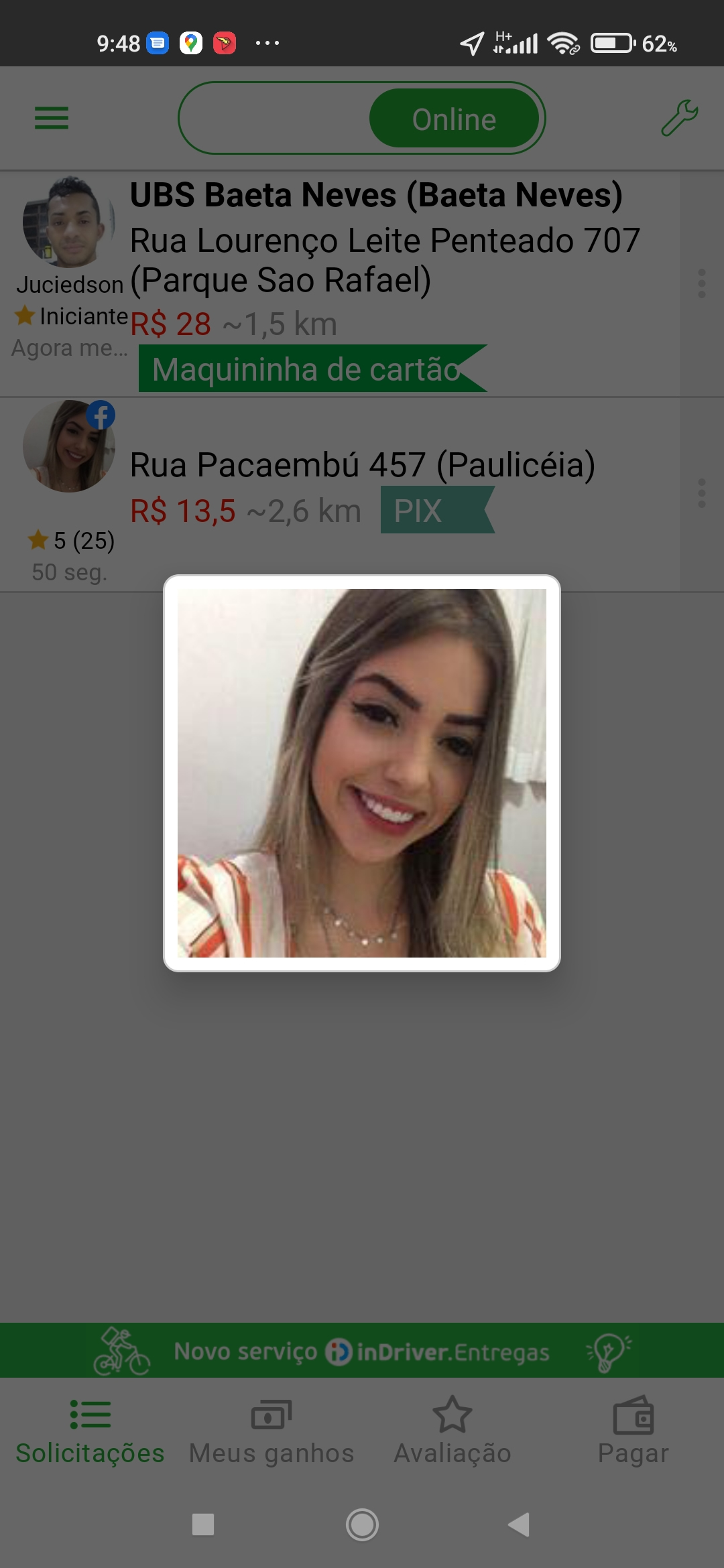Go back with the system back button
724x1568 pixels.
[520, 1524]
